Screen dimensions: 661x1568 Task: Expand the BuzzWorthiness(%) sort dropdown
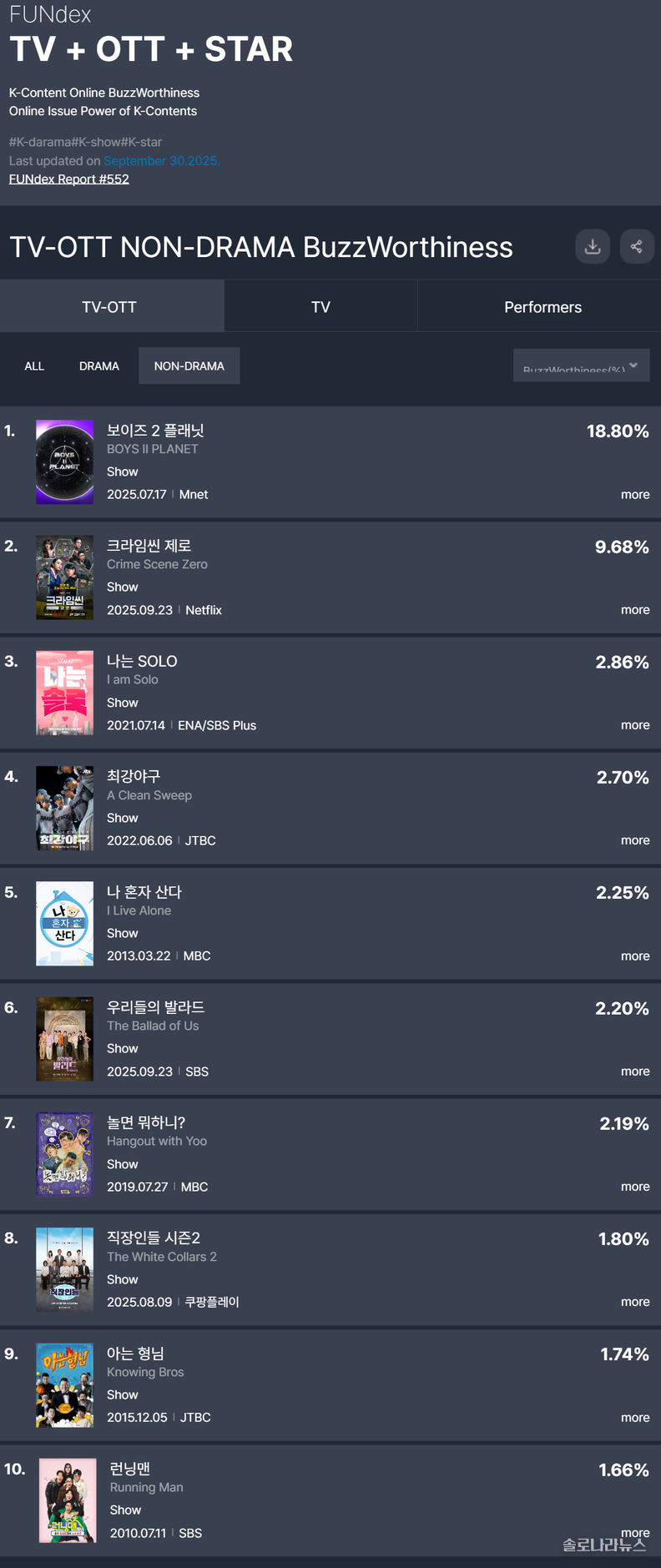[581, 366]
